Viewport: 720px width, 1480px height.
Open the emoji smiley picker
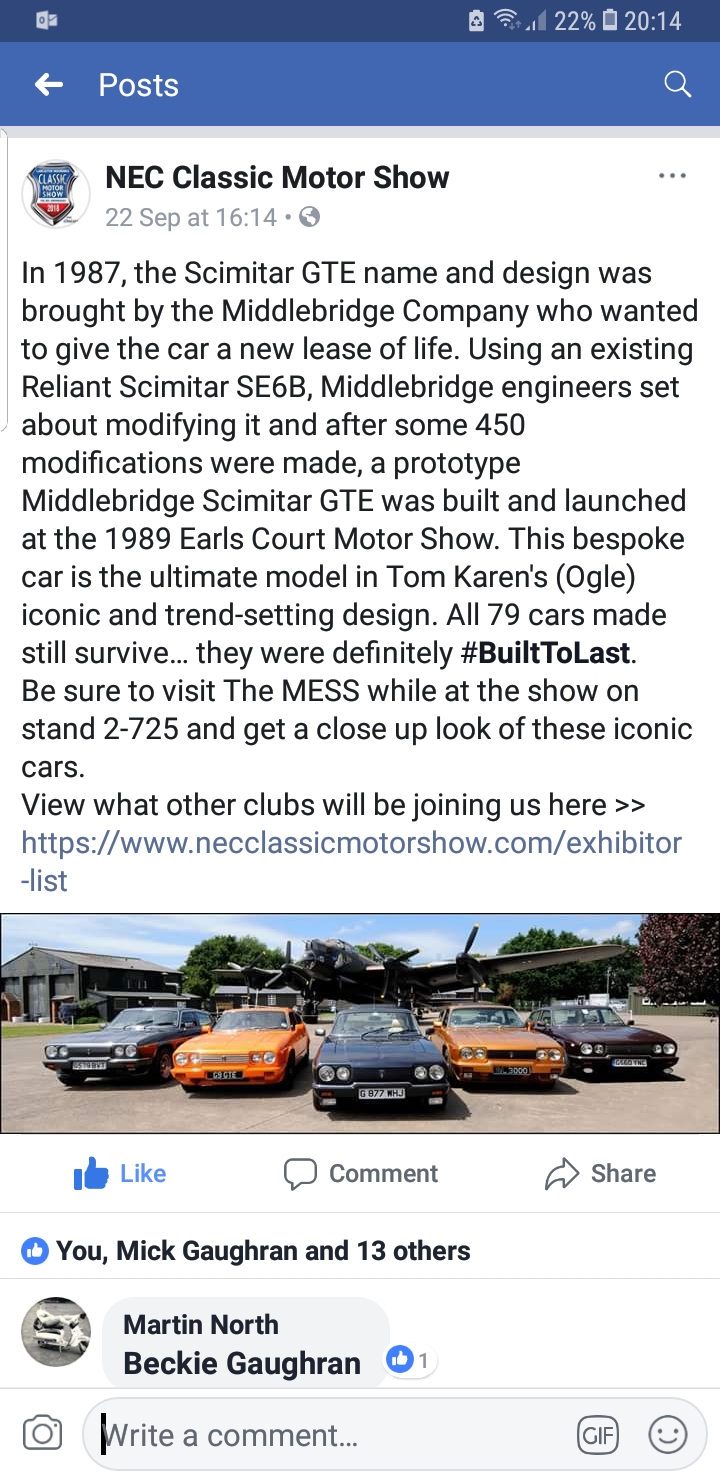(668, 1436)
